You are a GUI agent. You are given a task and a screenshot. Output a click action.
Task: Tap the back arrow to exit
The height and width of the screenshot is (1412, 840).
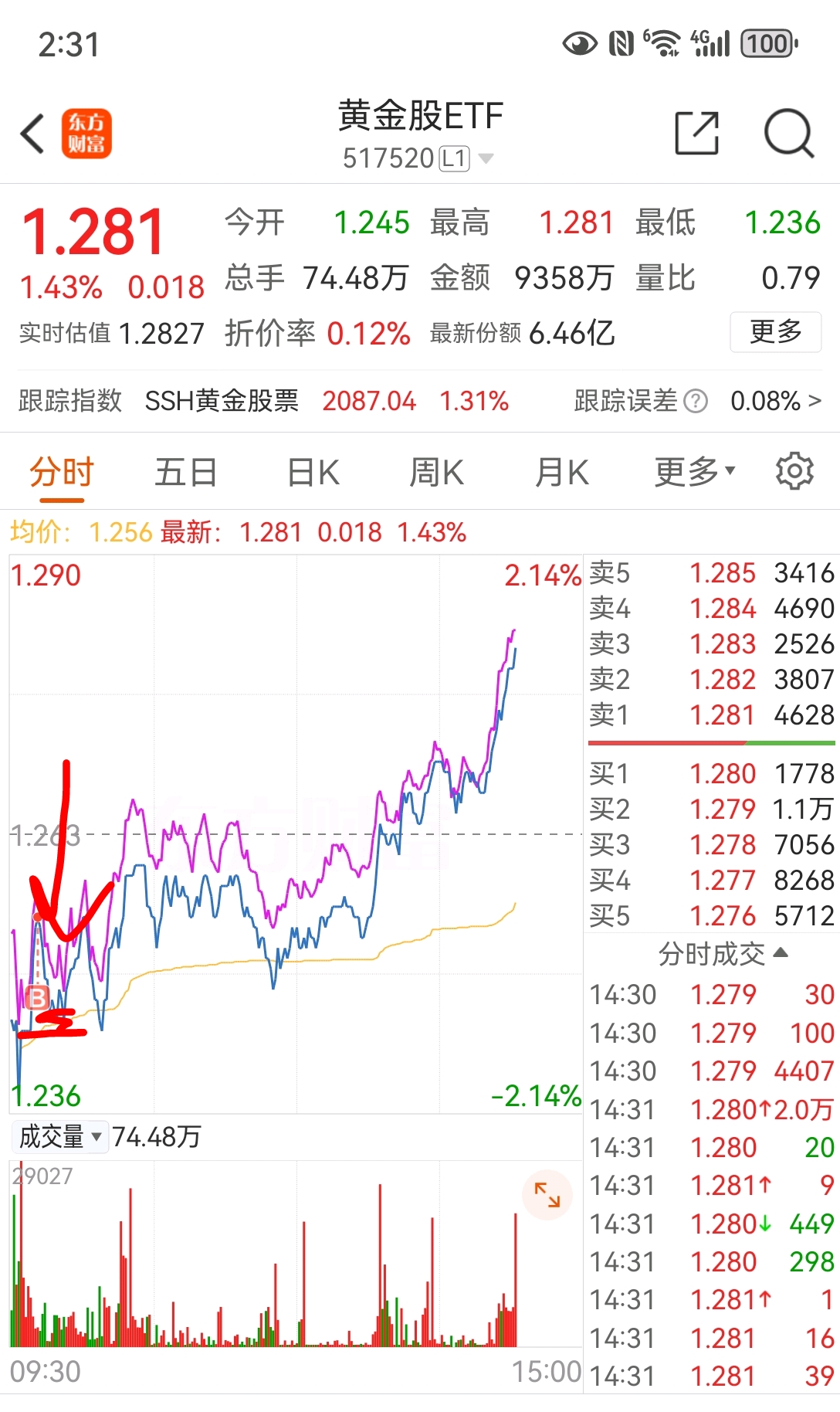(32, 133)
